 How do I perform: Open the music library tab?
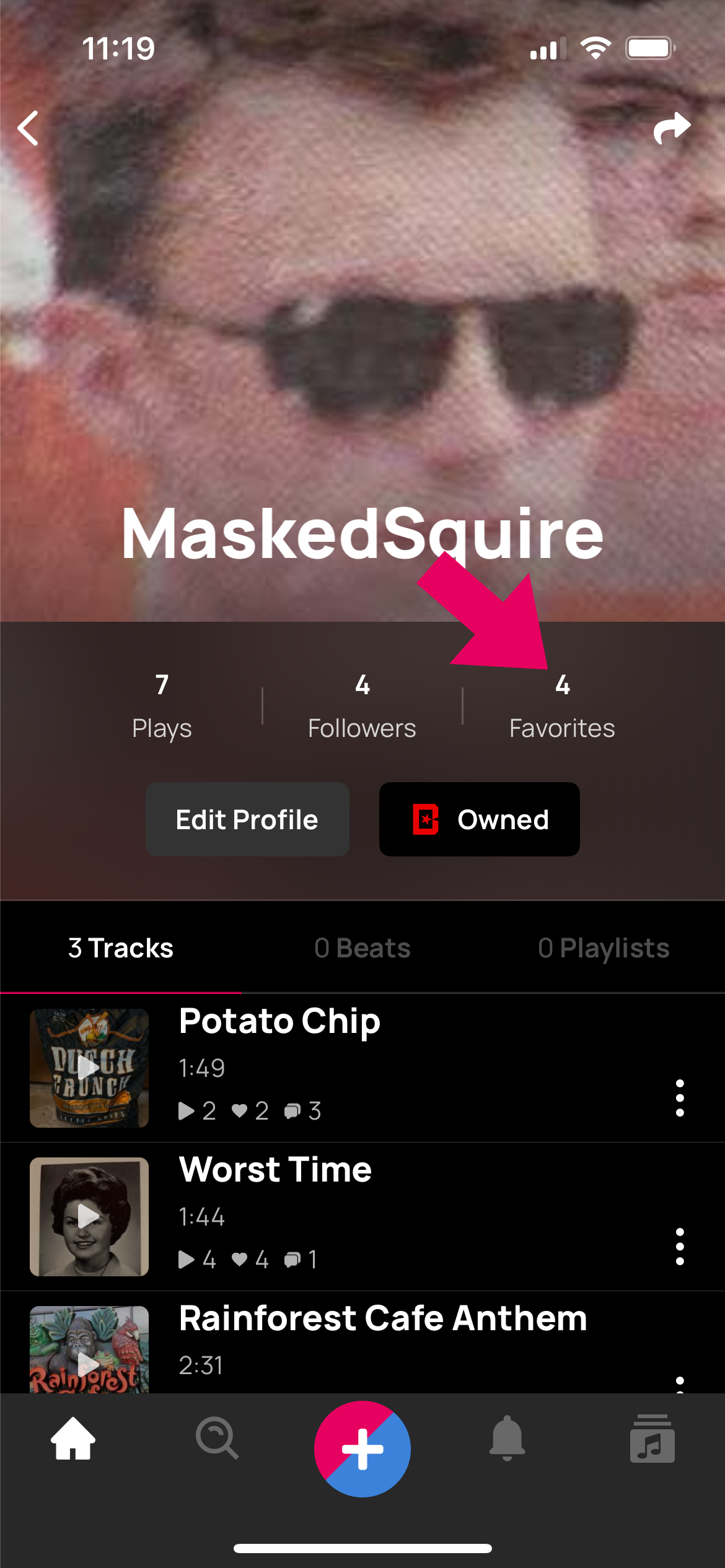652,1439
